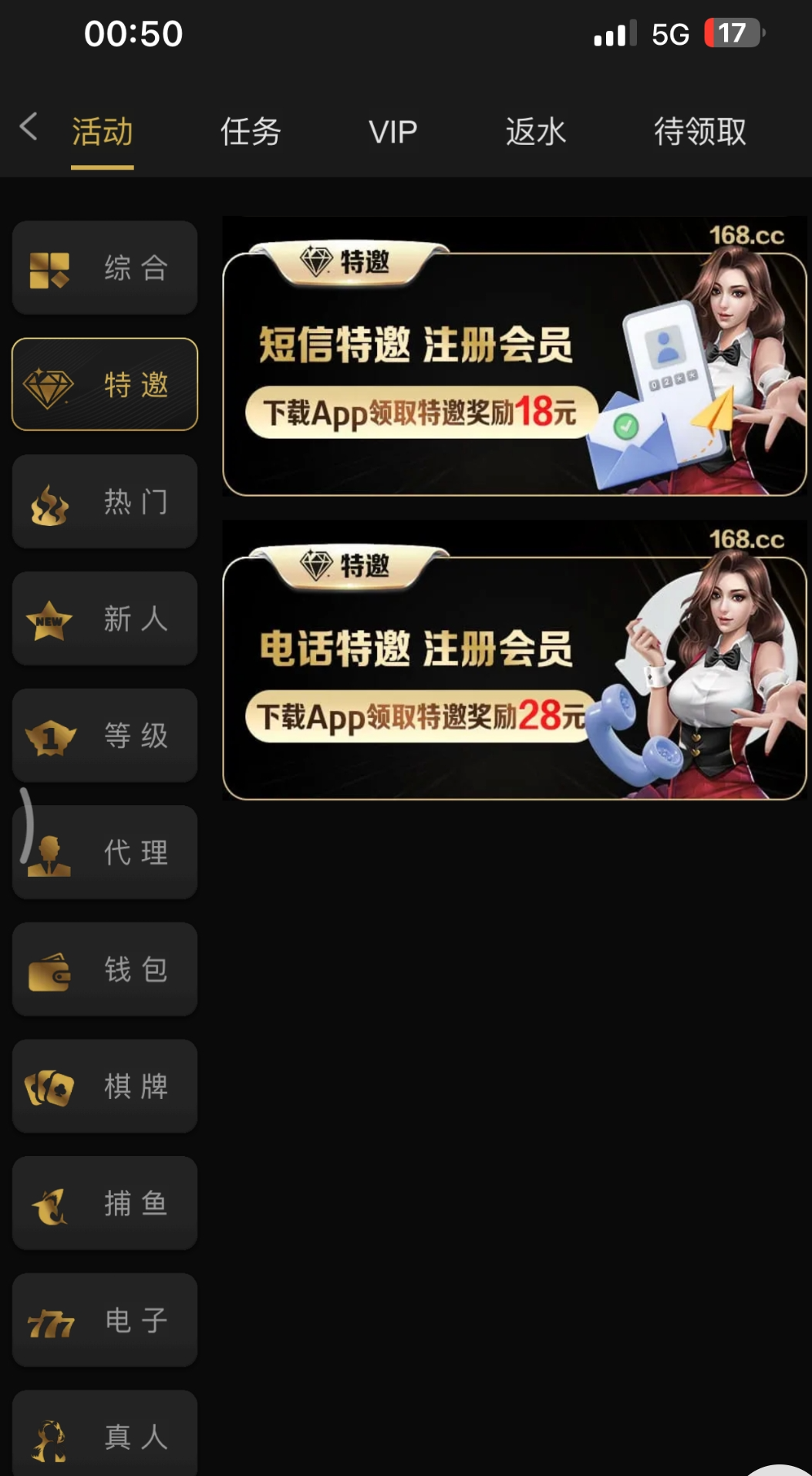The height and width of the screenshot is (1476, 812).
Task: Select the 真人 category
Action: coord(105,1434)
